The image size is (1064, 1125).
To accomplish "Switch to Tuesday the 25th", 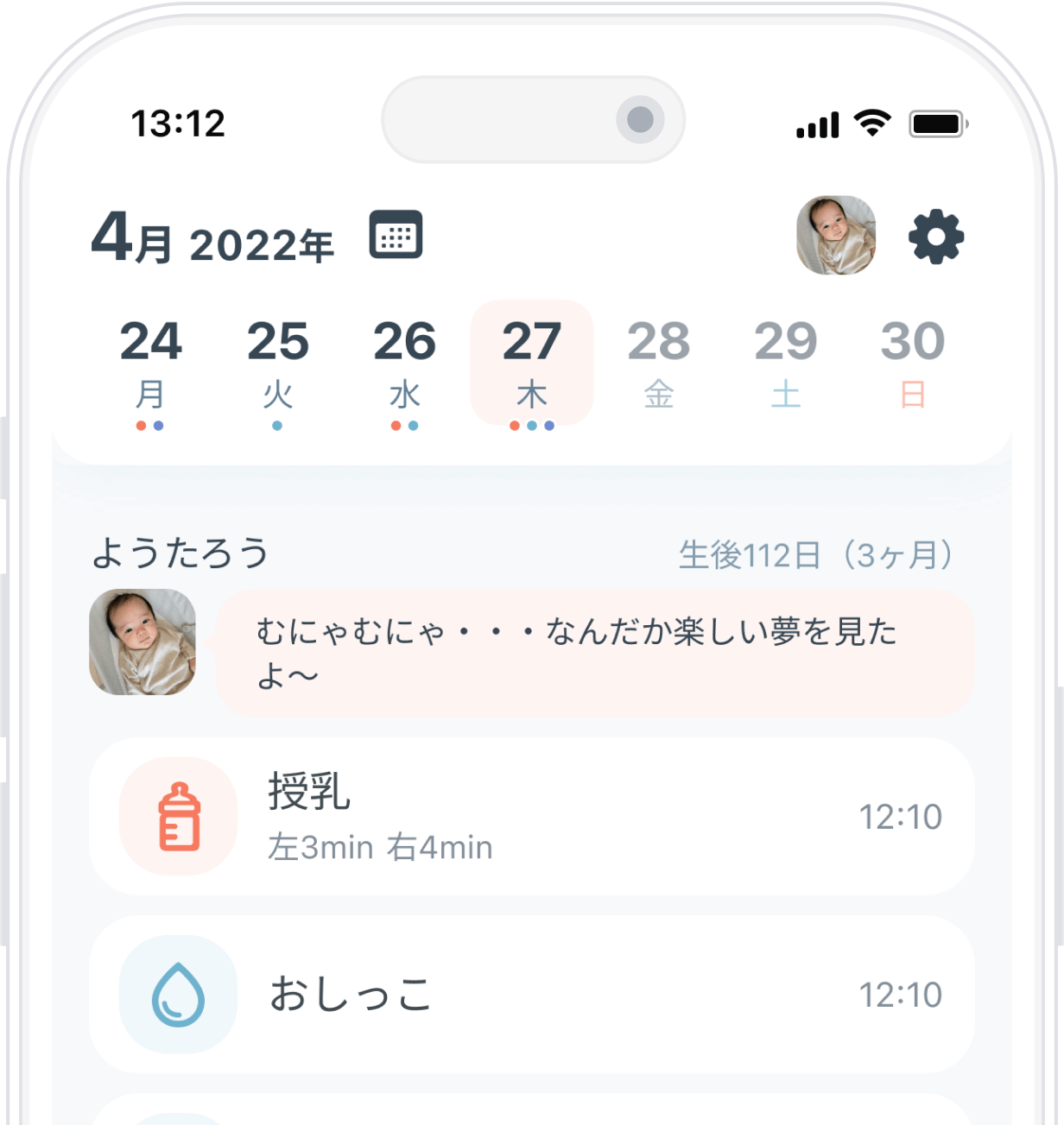I will pos(277,363).
